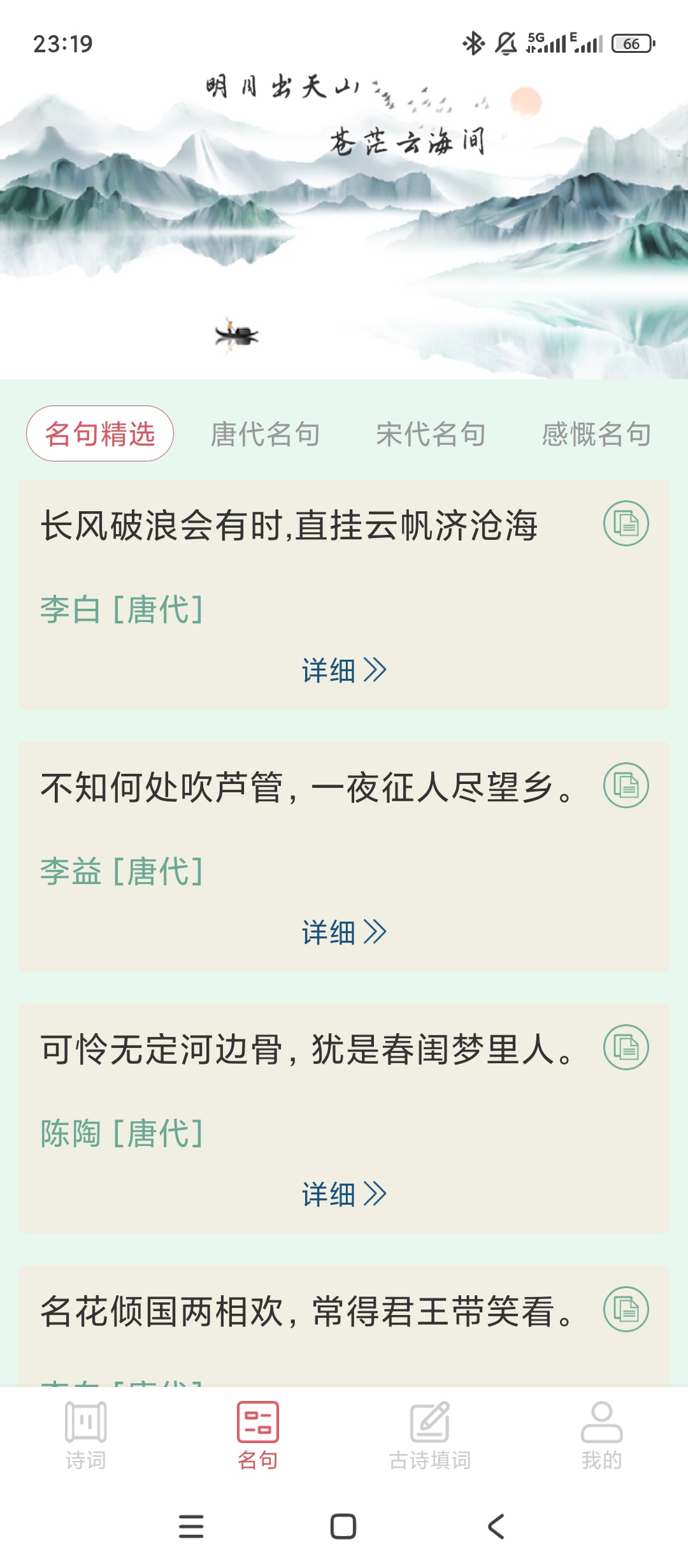Select the 名句精选 tab
Image resolution: width=688 pixels, height=1568 pixels.
(x=100, y=433)
